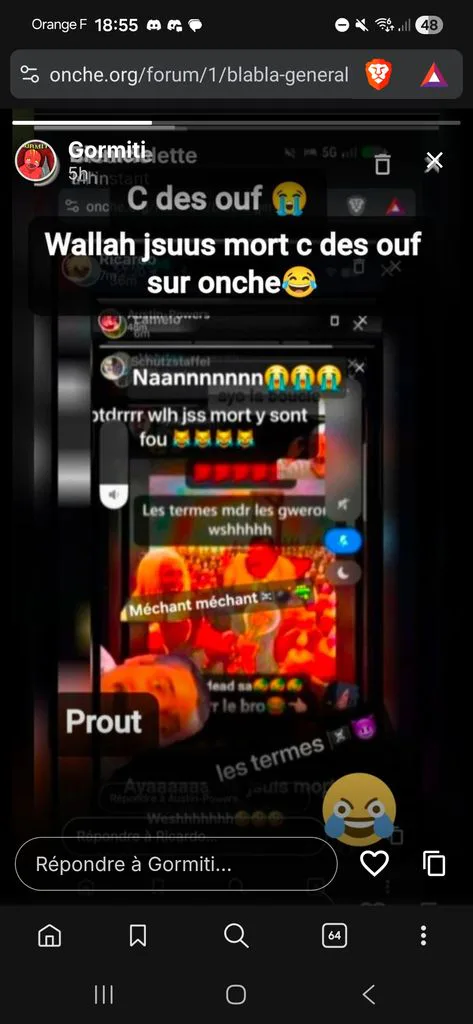
Task: Open the browser search
Action: pos(236,935)
